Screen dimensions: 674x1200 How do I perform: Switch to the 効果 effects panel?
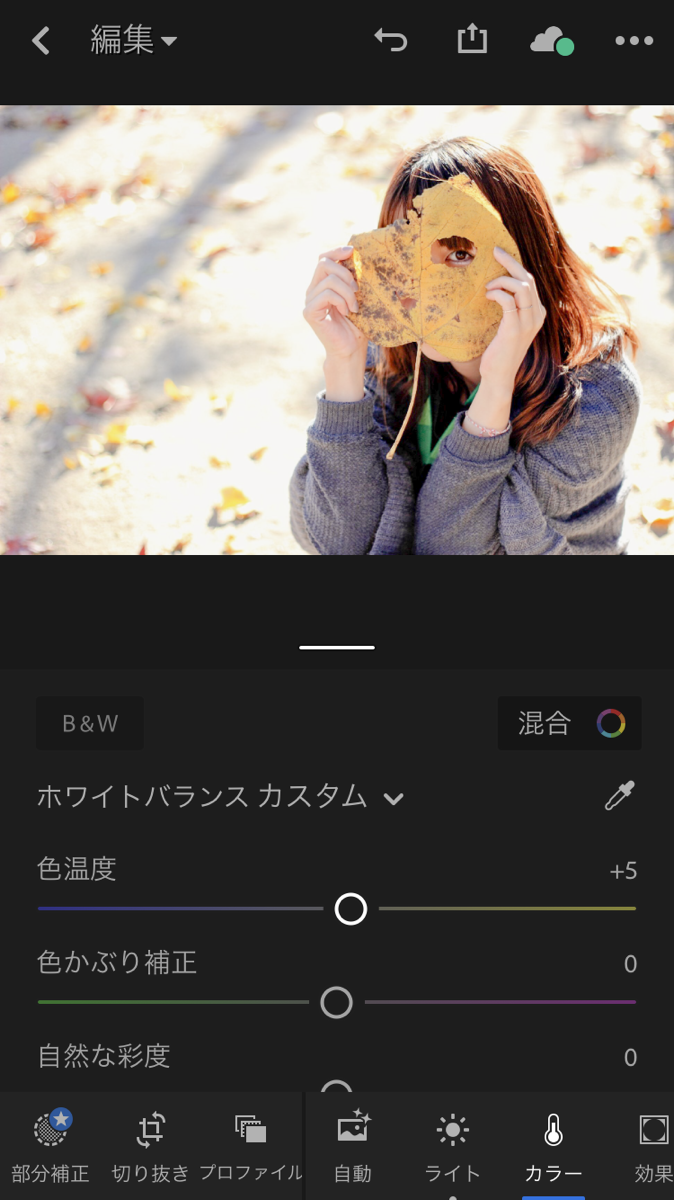653,1146
